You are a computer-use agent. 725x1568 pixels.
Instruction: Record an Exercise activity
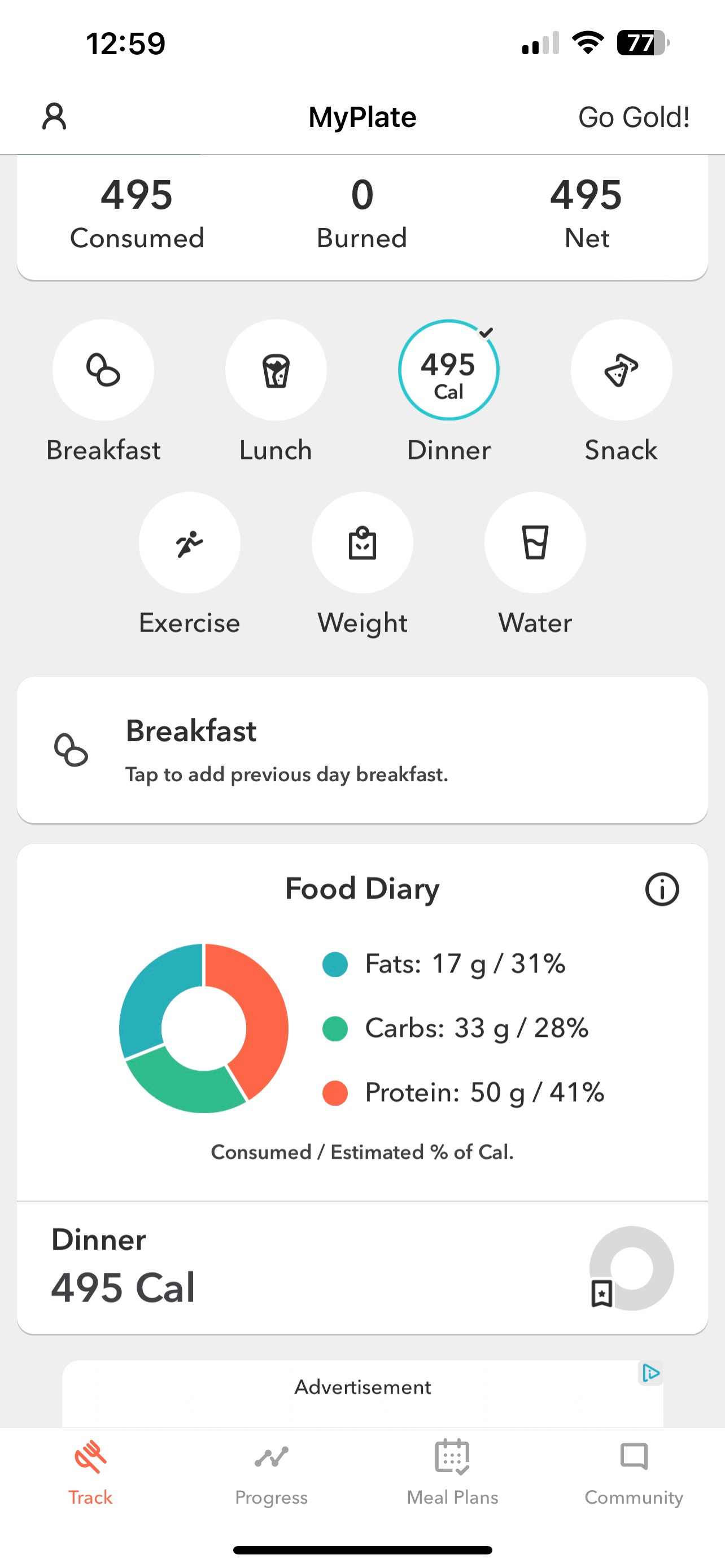click(x=189, y=543)
